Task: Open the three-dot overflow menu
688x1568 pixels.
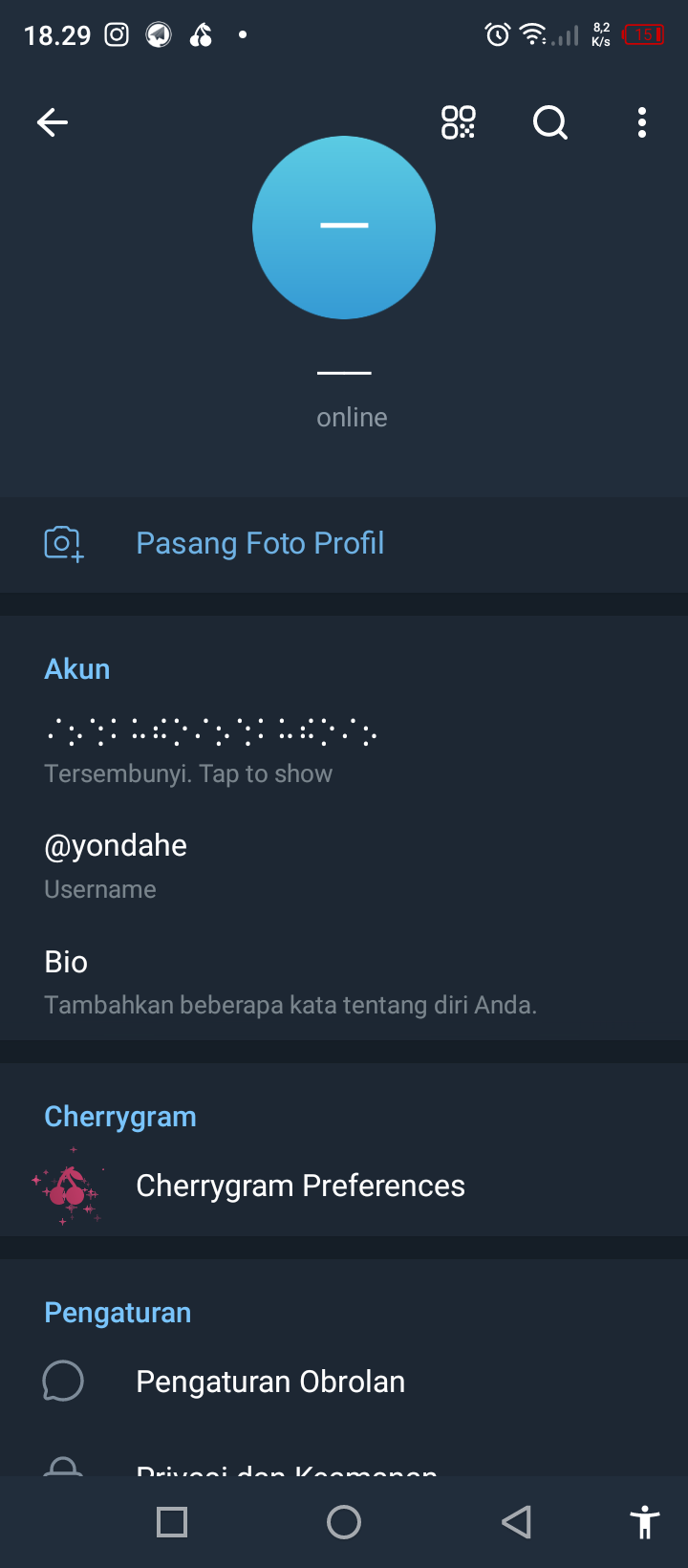Action: (642, 122)
